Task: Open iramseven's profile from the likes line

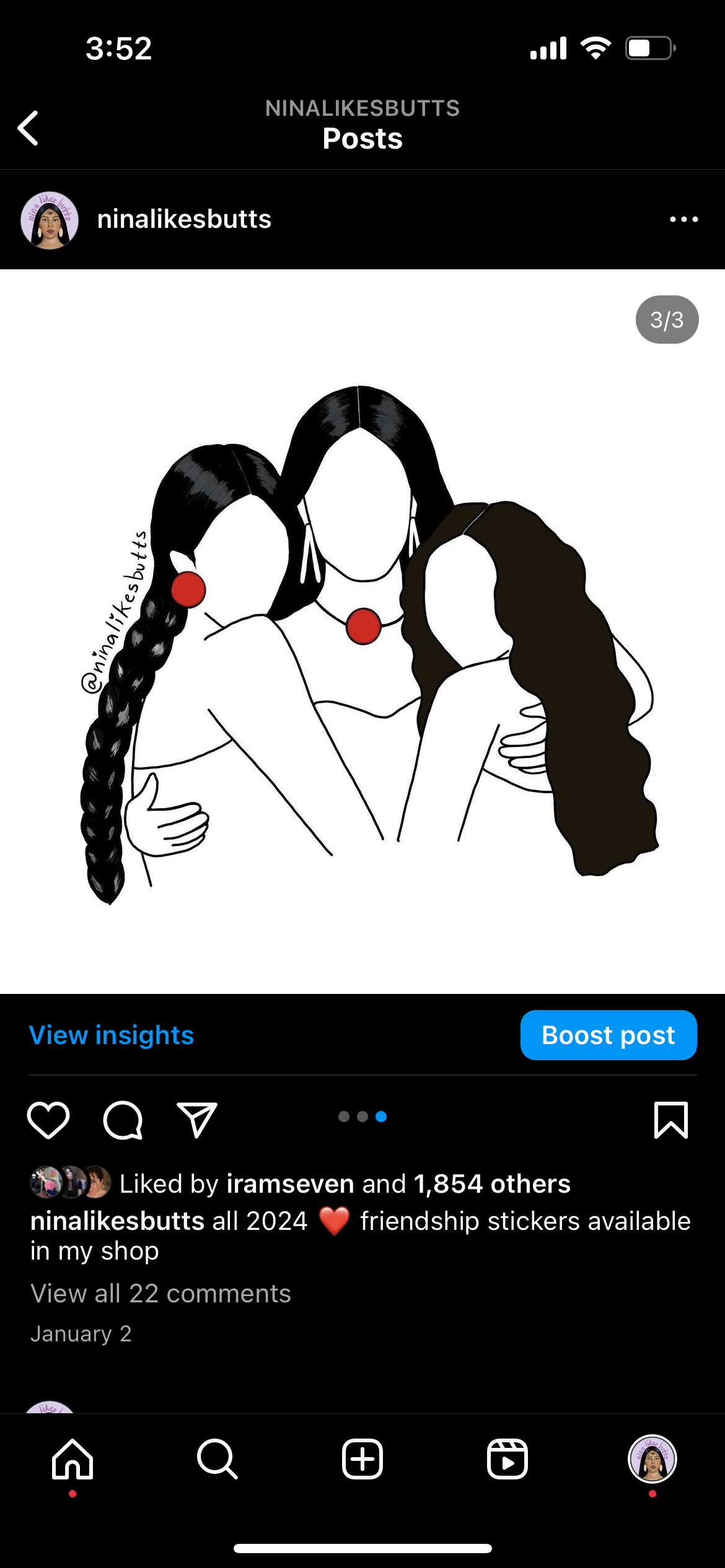Action: (x=290, y=1184)
